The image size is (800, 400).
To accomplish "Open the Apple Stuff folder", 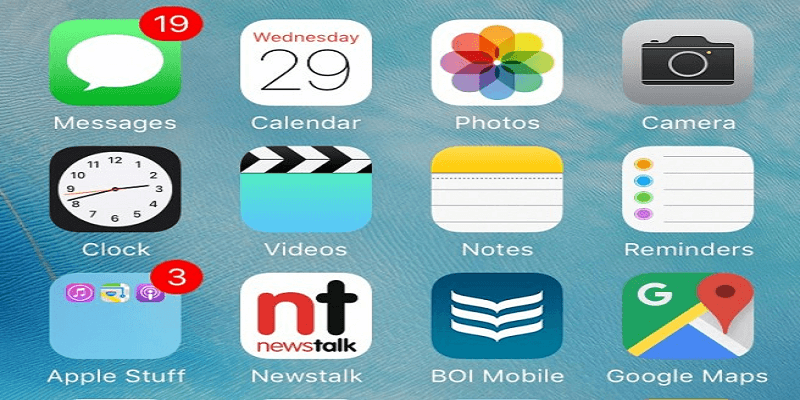I will pos(115,318).
